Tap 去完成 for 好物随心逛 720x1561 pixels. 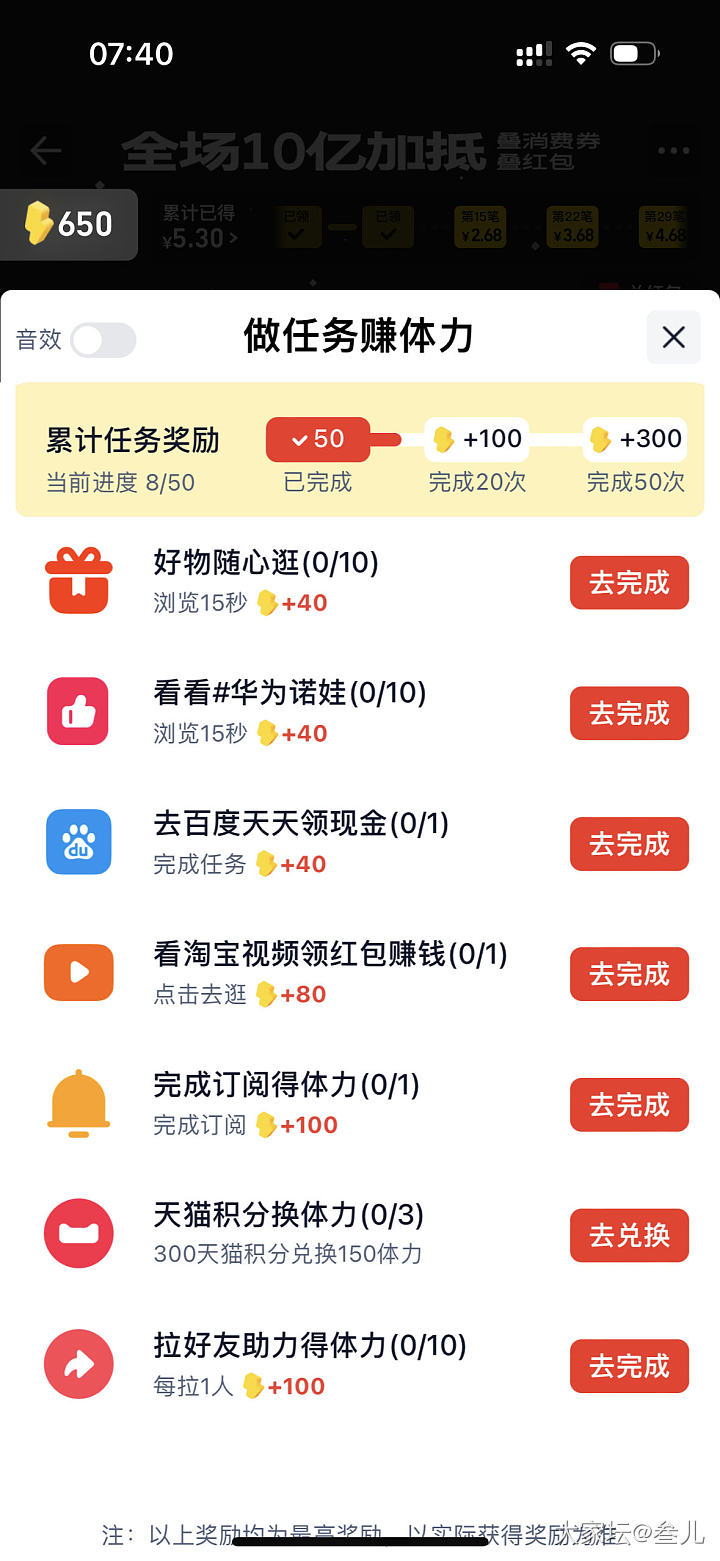coord(629,583)
